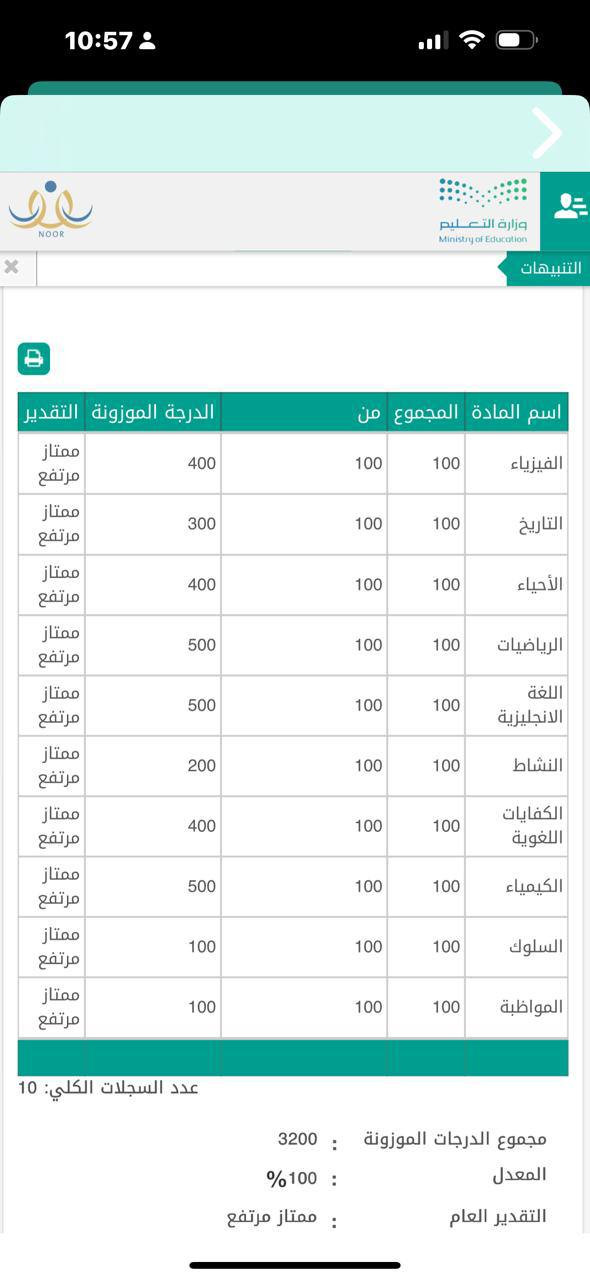Close the التنبيهات alerts bar
The height and width of the screenshot is (1280, 590).
[x=12, y=266]
